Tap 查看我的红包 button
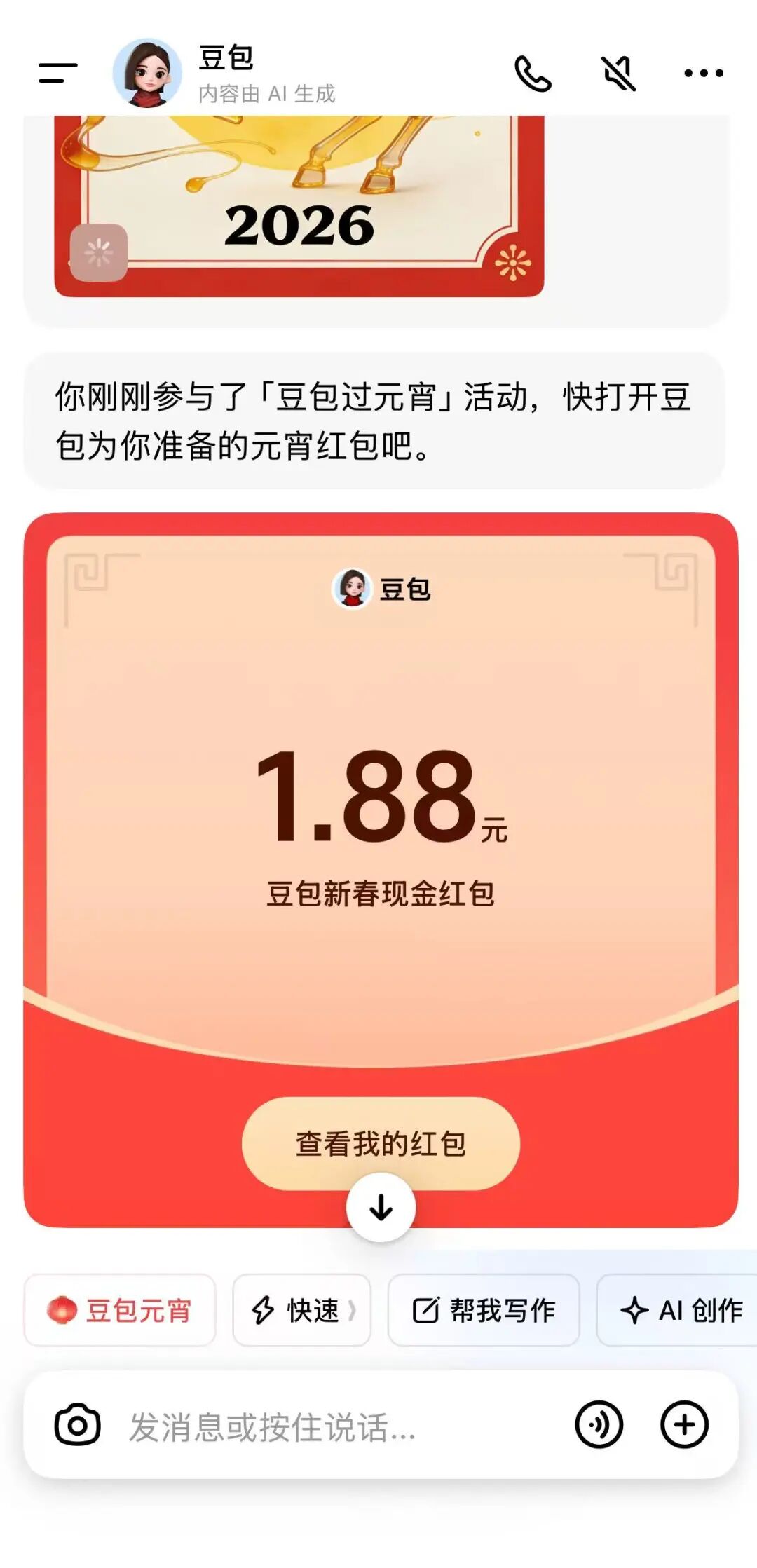The image size is (757, 1568). [381, 1143]
